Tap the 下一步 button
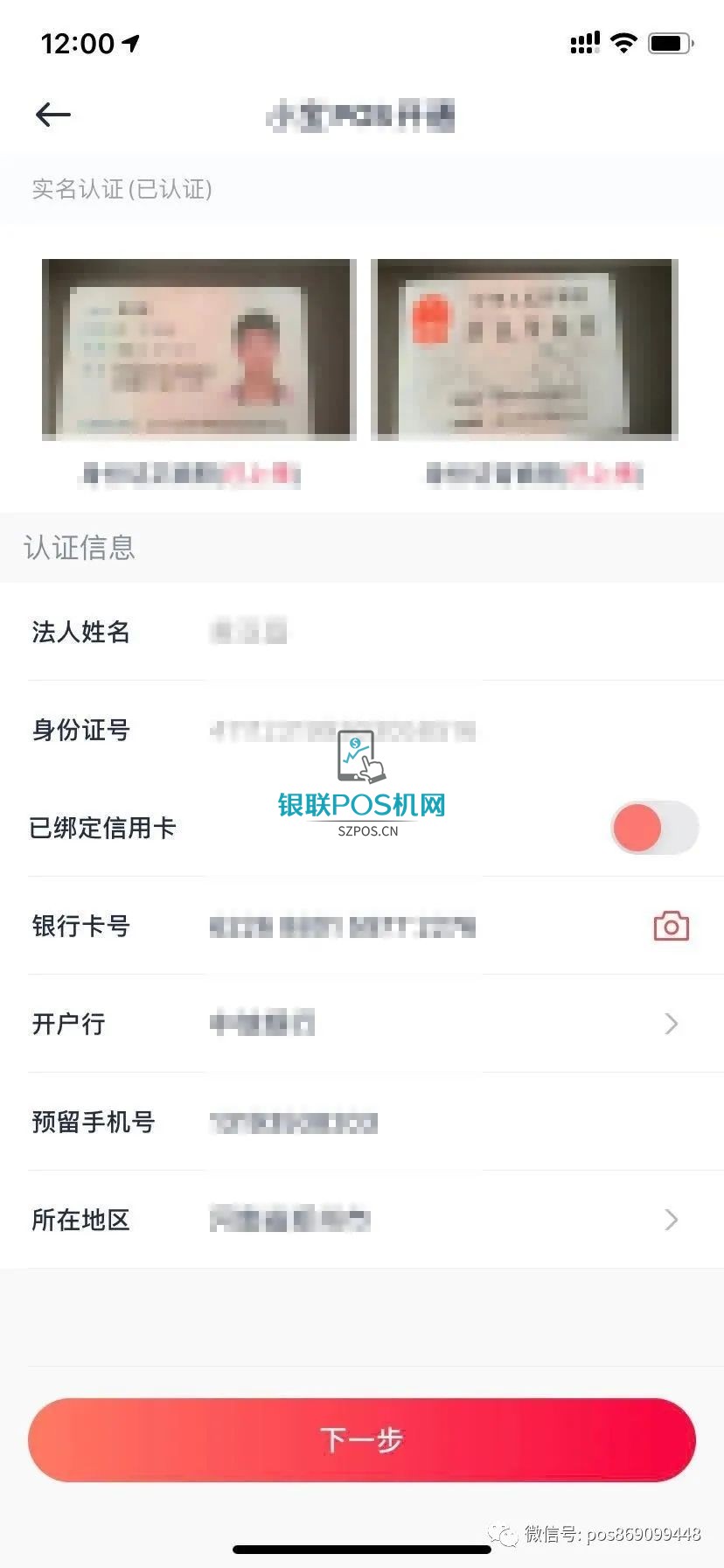The width and height of the screenshot is (724, 1568). coord(362,1439)
